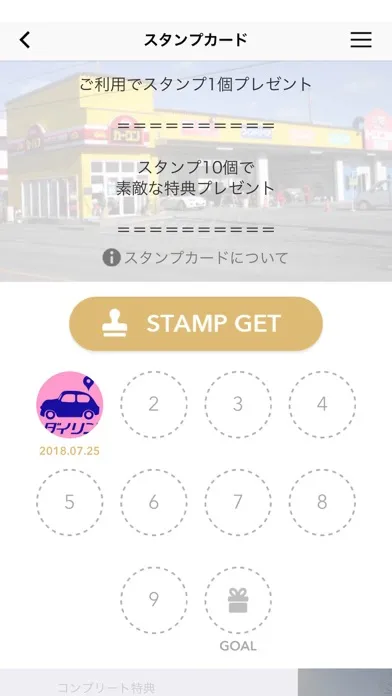Open スタンプカードについて info link
Viewport: 392px width, 696px height.
pos(196,258)
